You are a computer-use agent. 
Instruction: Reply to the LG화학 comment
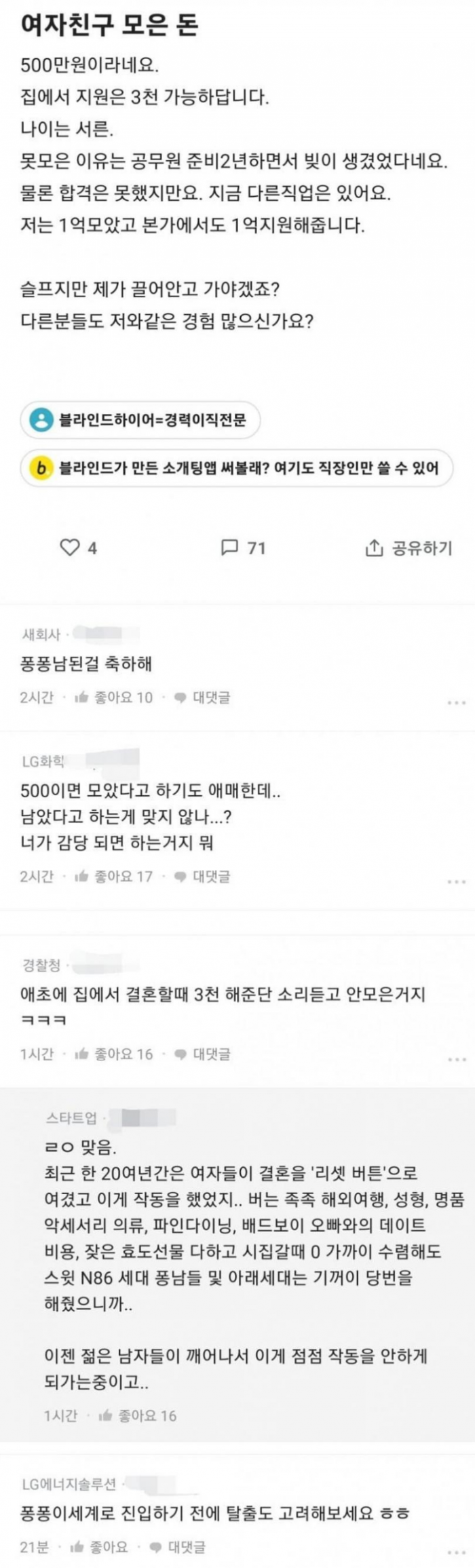pyautogui.click(x=202, y=877)
